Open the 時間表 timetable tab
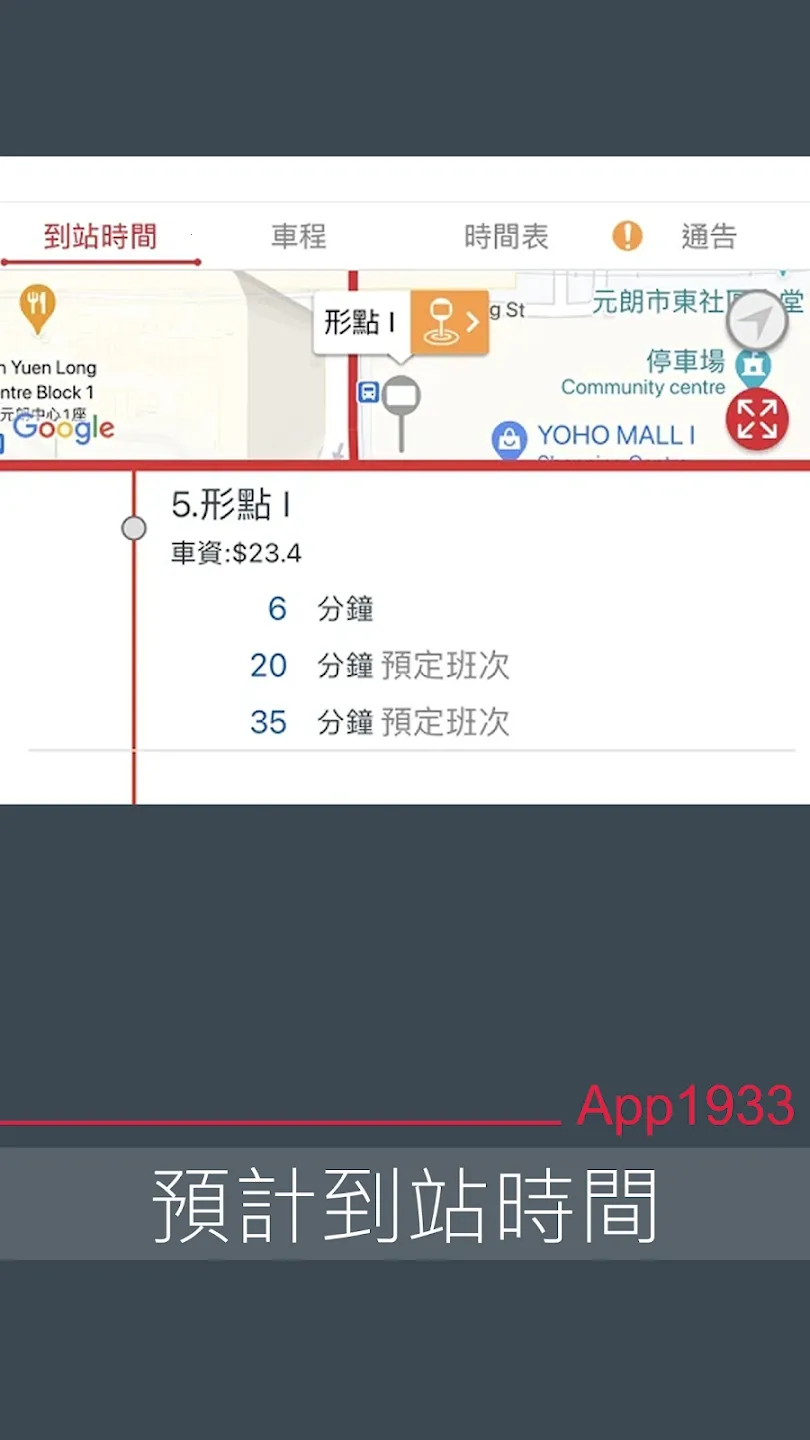 coord(506,236)
